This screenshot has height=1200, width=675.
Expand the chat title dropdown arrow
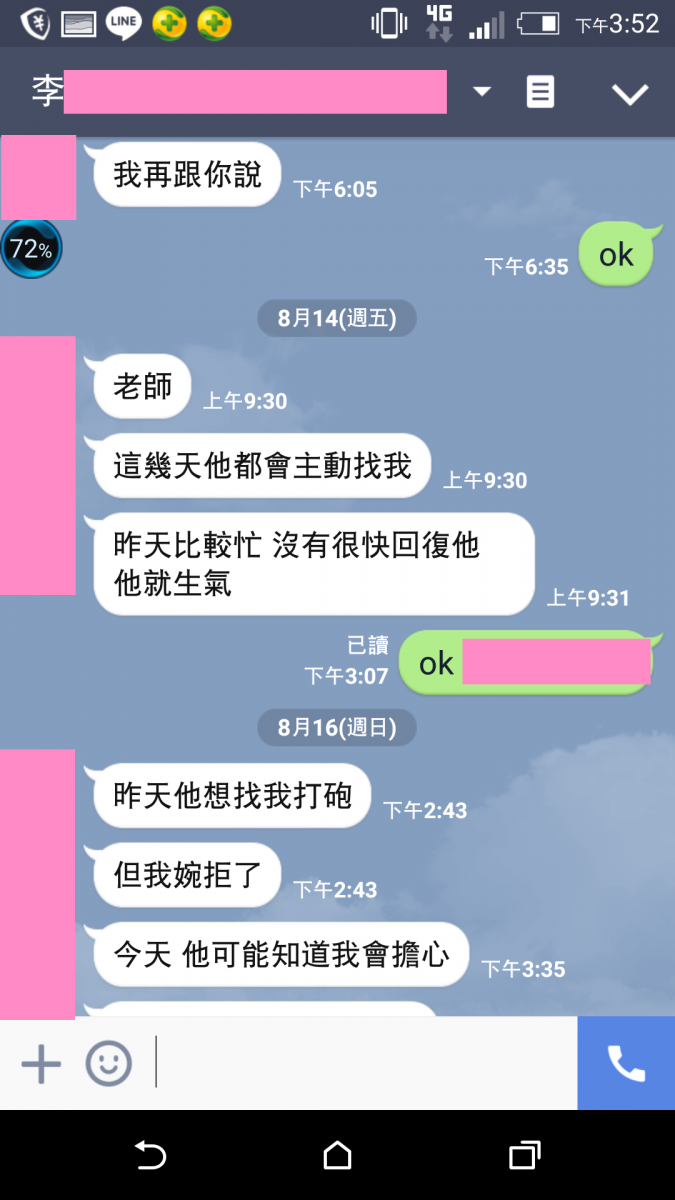(x=482, y=92)
